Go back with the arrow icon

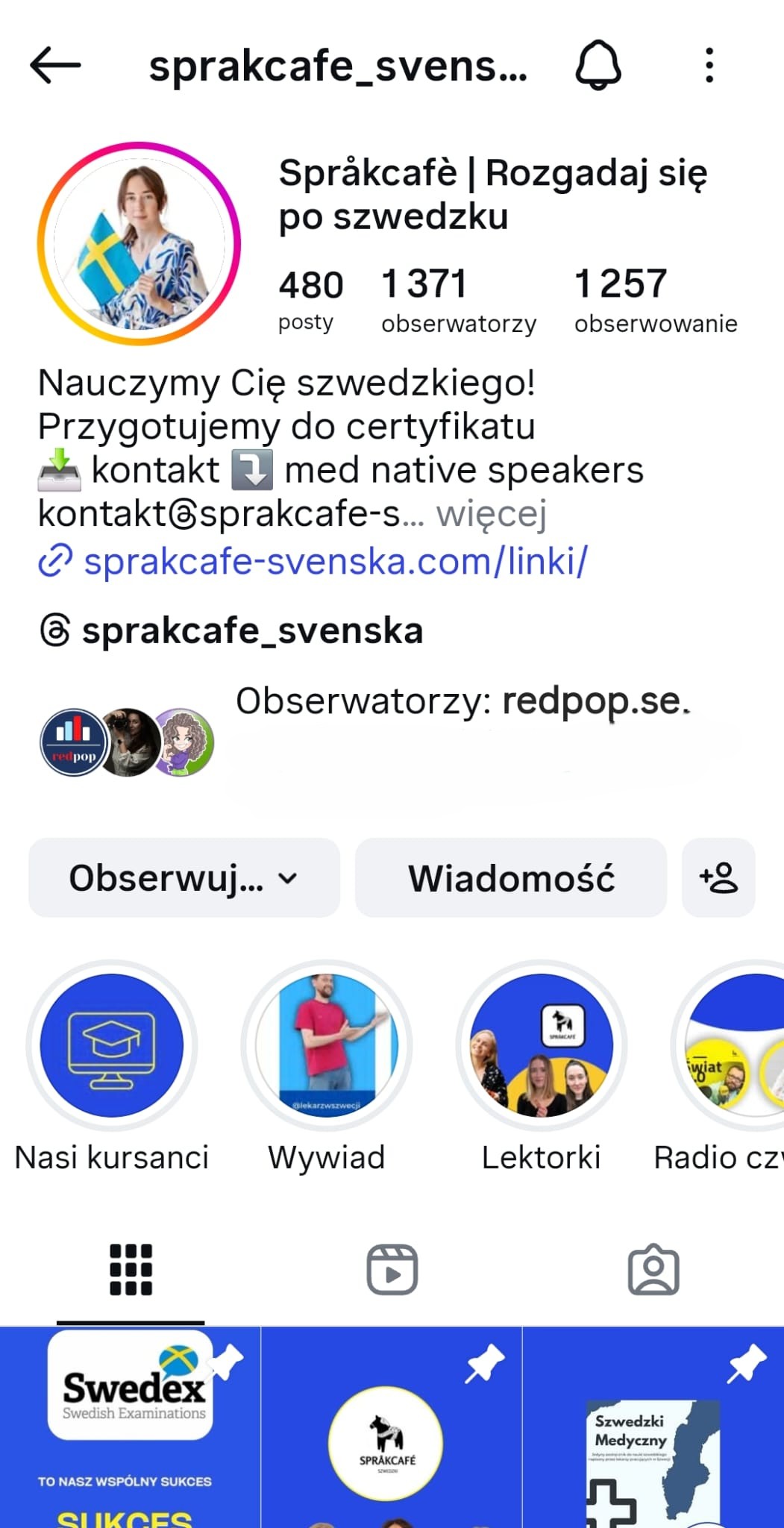(x=55, y=66)
